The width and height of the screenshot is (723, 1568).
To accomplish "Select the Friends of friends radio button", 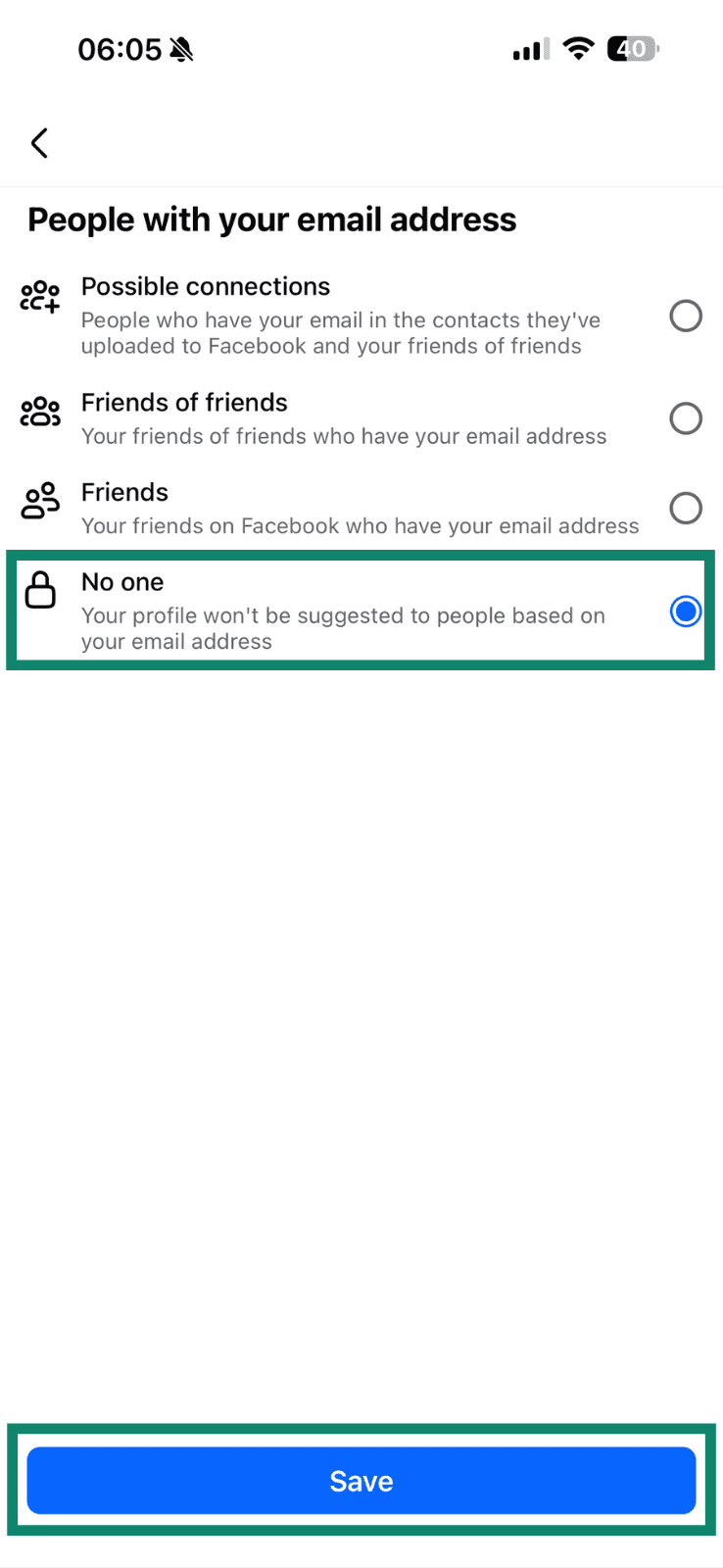I will (x=686, y=418).
